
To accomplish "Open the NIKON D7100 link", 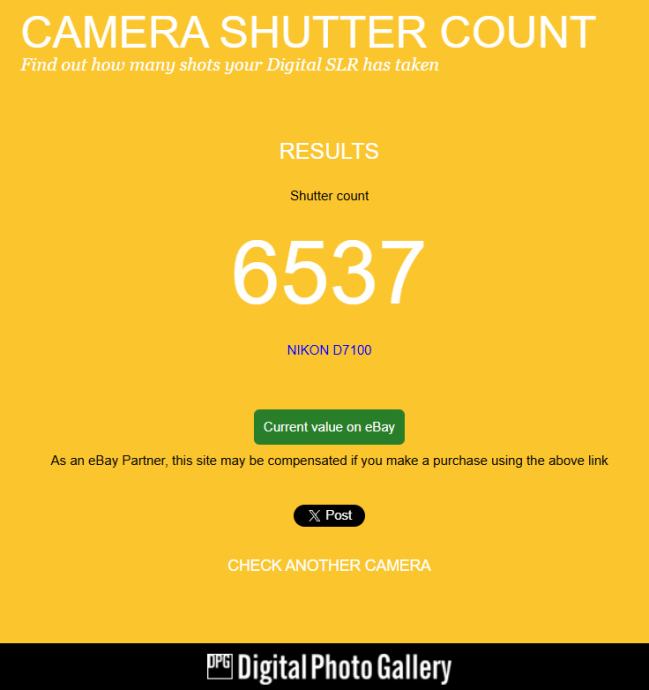I will click(x=329, y=350).
